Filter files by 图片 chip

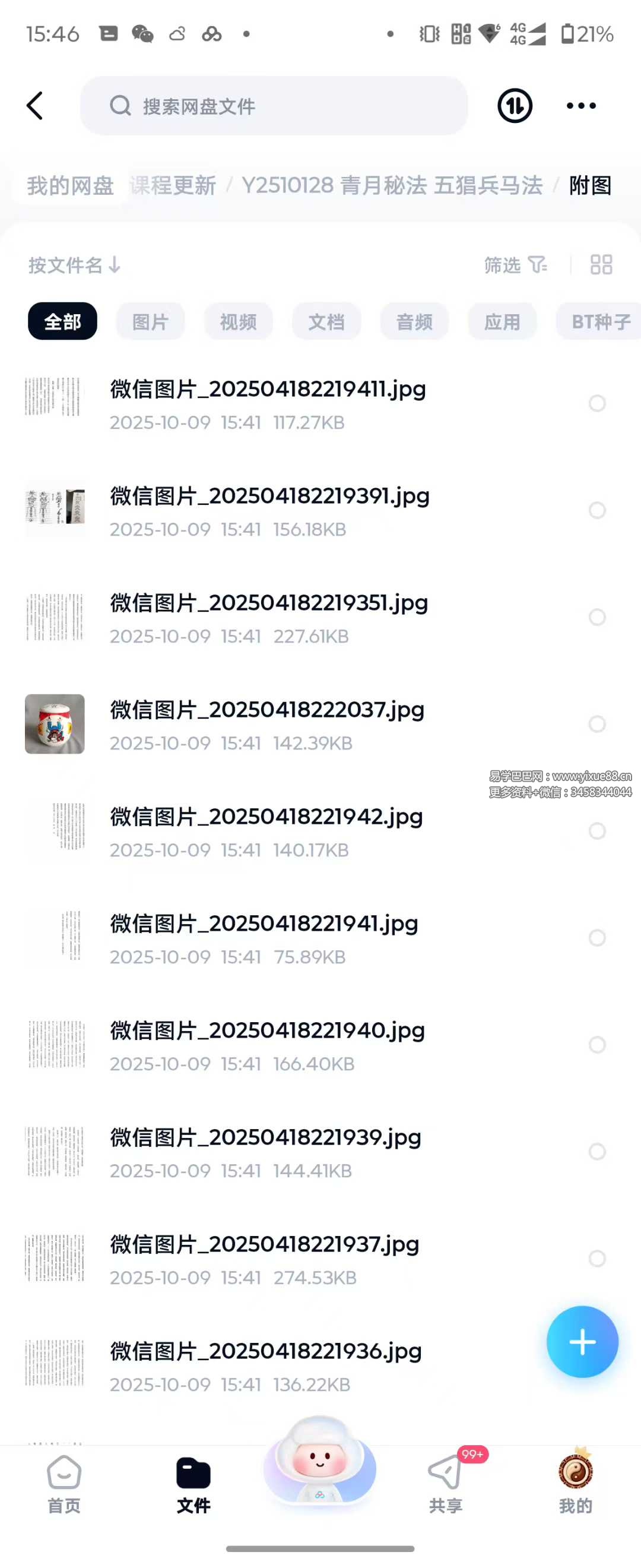tap(150, 321)
